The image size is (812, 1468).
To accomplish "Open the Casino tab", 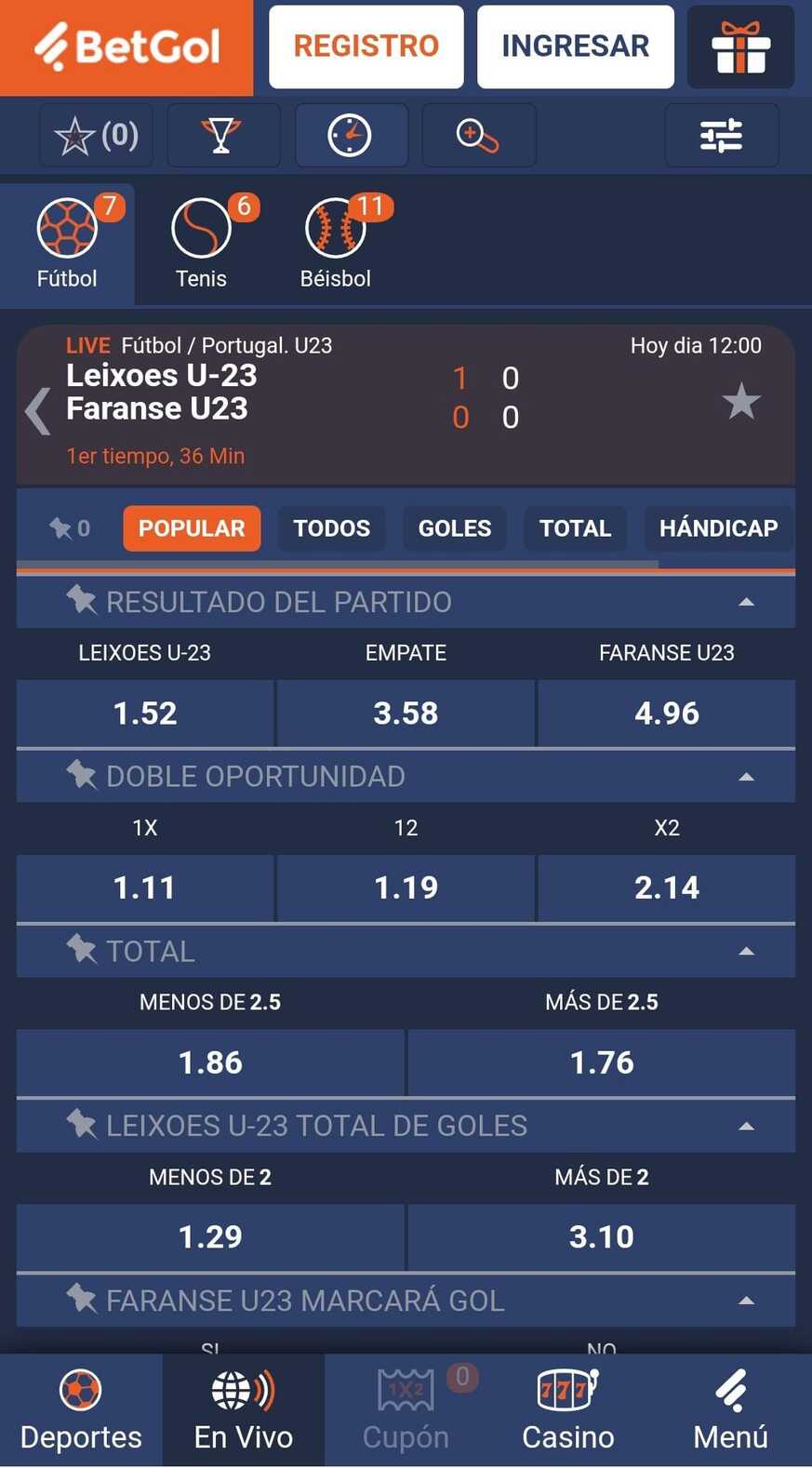I will pyautogui.click(x=567, y=1410).
